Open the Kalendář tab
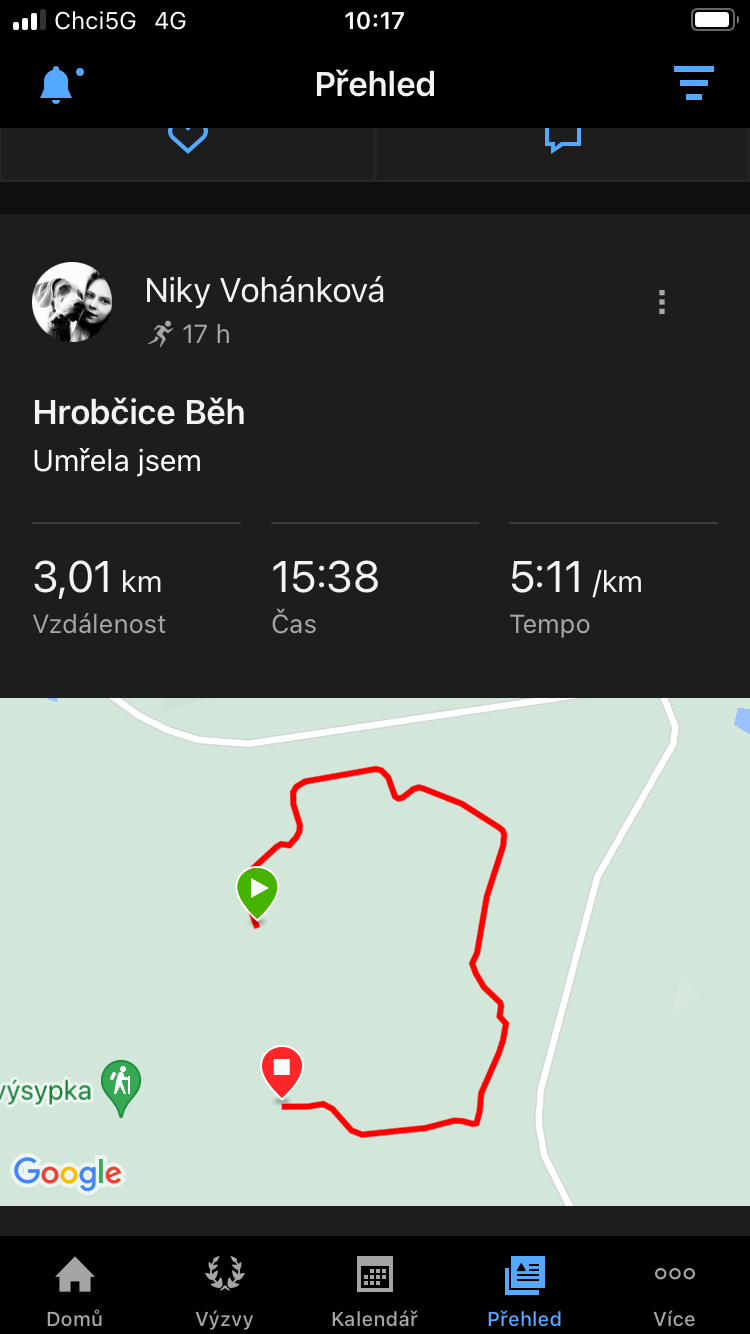The image size is (750, 1334). click(x=375, y=1289)
